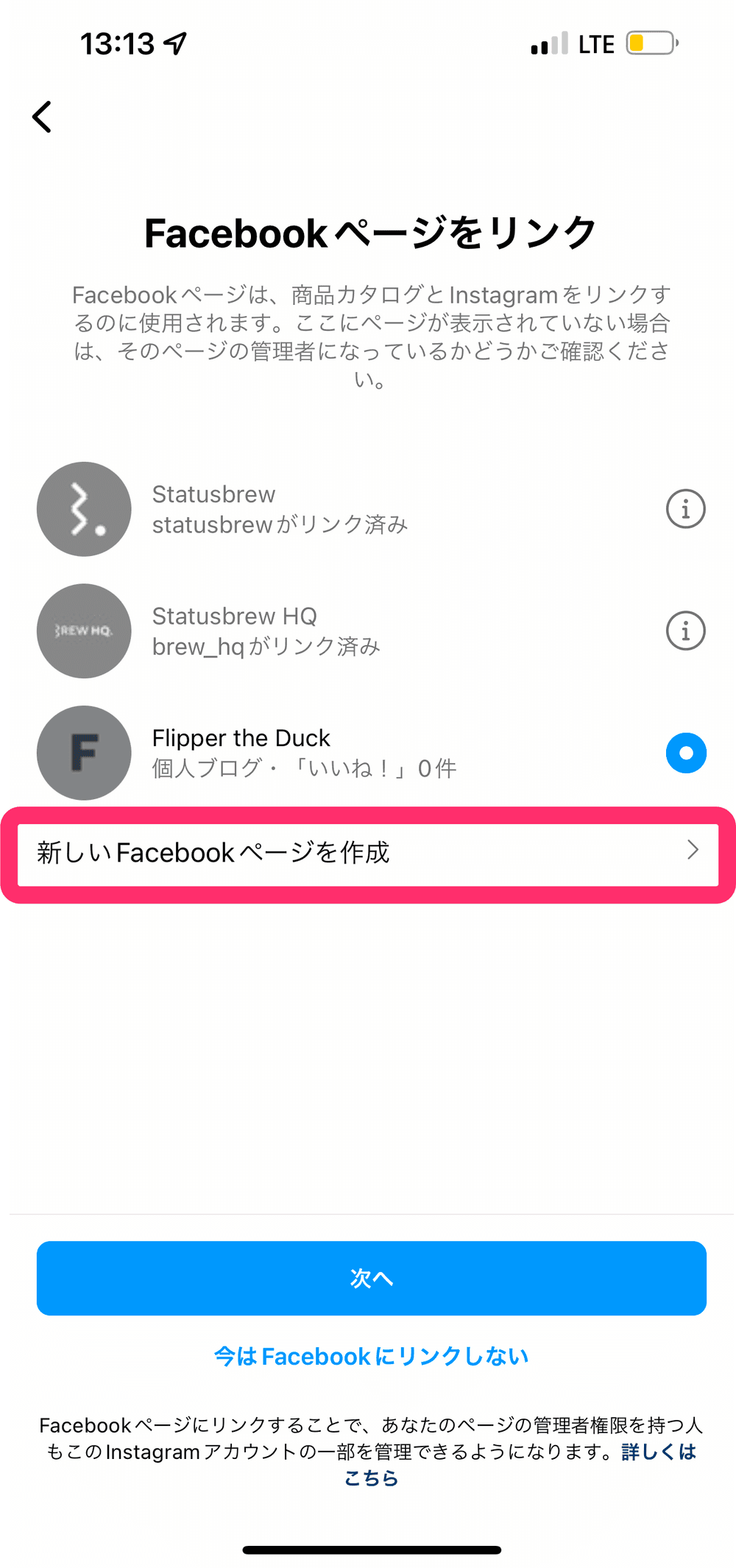This screenshot has width=736, height=1568.
Task: Select the Flipper the Duck radio button
Action: point(686,753)
